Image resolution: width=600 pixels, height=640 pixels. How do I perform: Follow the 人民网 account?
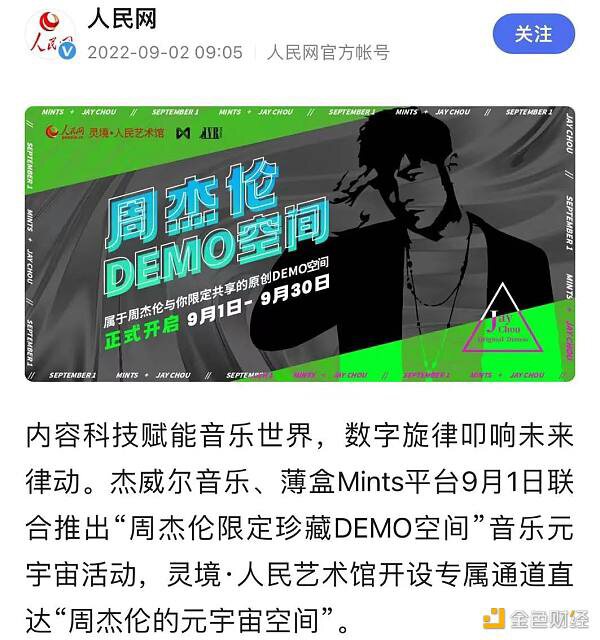(x=533, y=34)
